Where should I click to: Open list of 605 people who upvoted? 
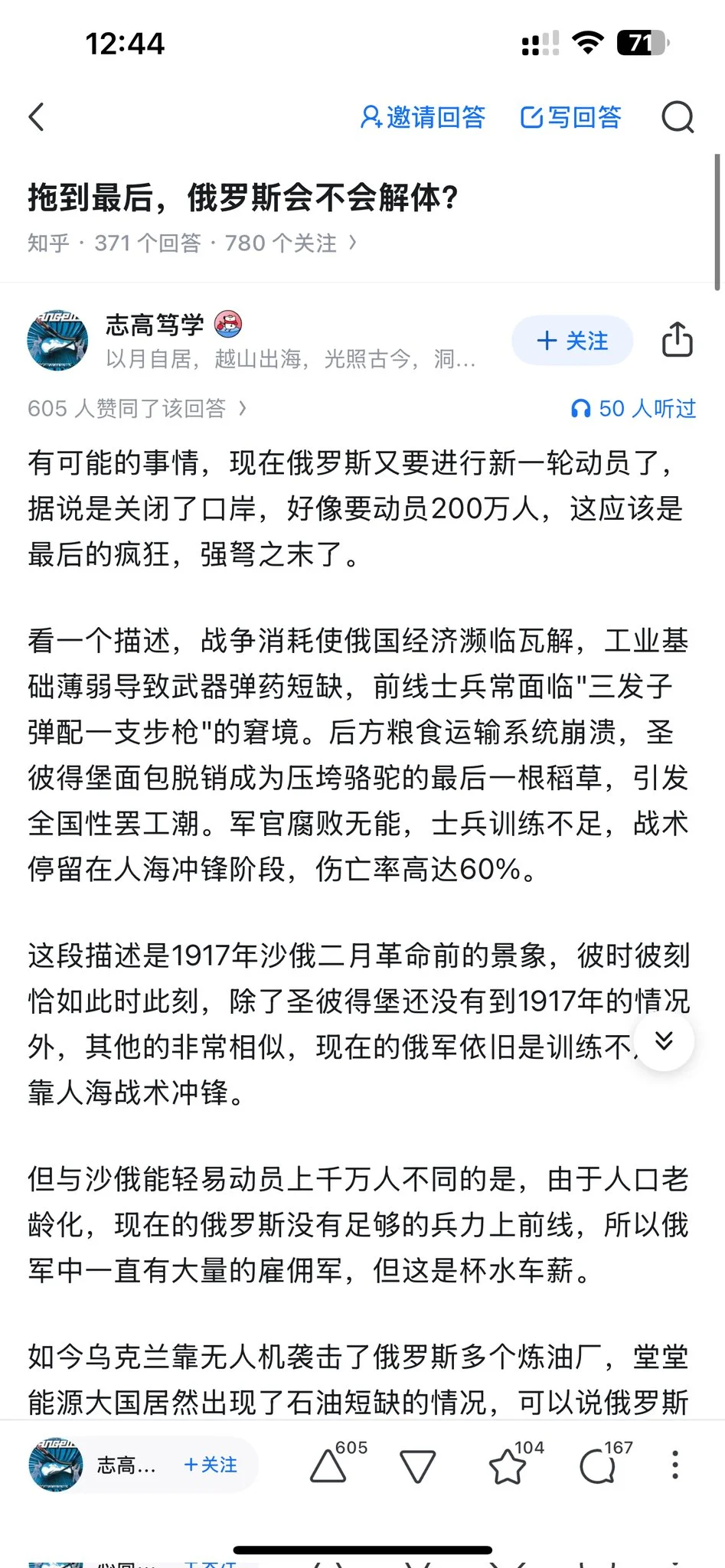(134, 409)
